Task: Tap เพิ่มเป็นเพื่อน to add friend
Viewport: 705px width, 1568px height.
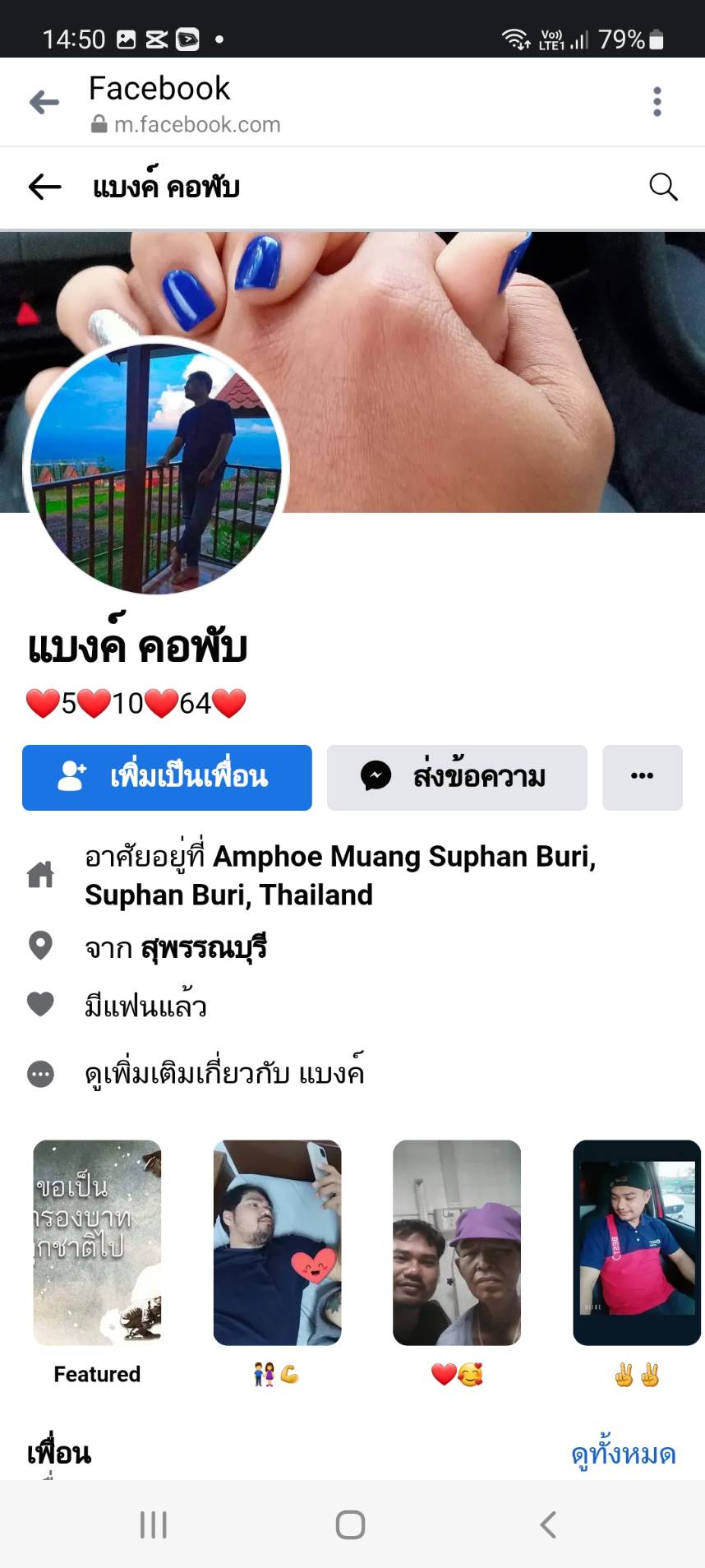Action: point(167,777)
